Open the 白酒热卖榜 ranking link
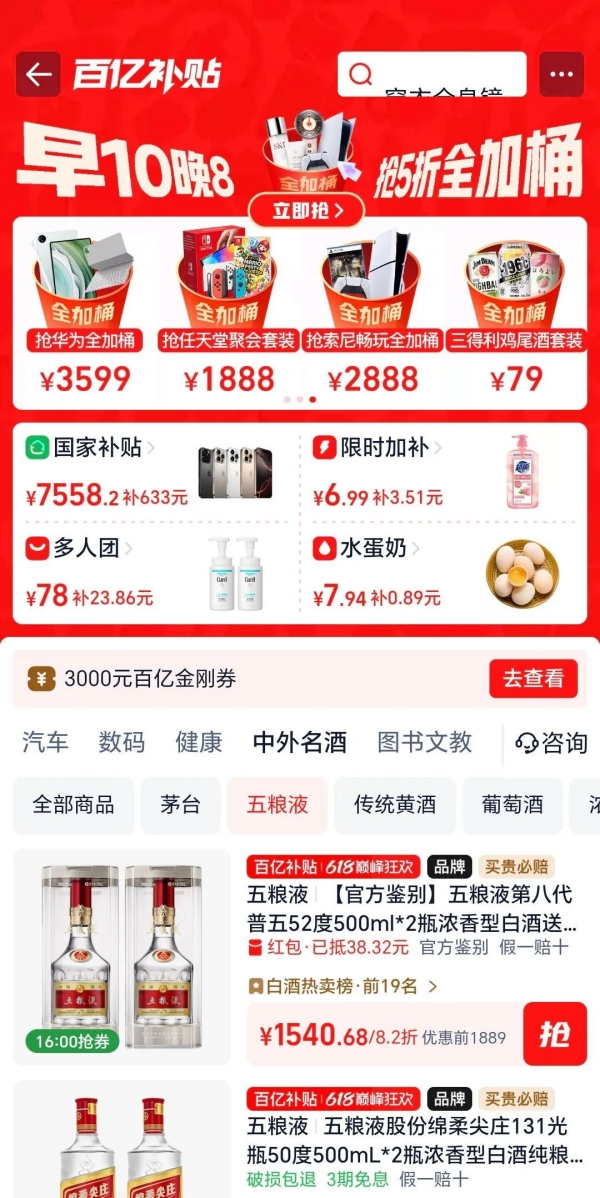The image size is (600, 1198). pos(343,987)
